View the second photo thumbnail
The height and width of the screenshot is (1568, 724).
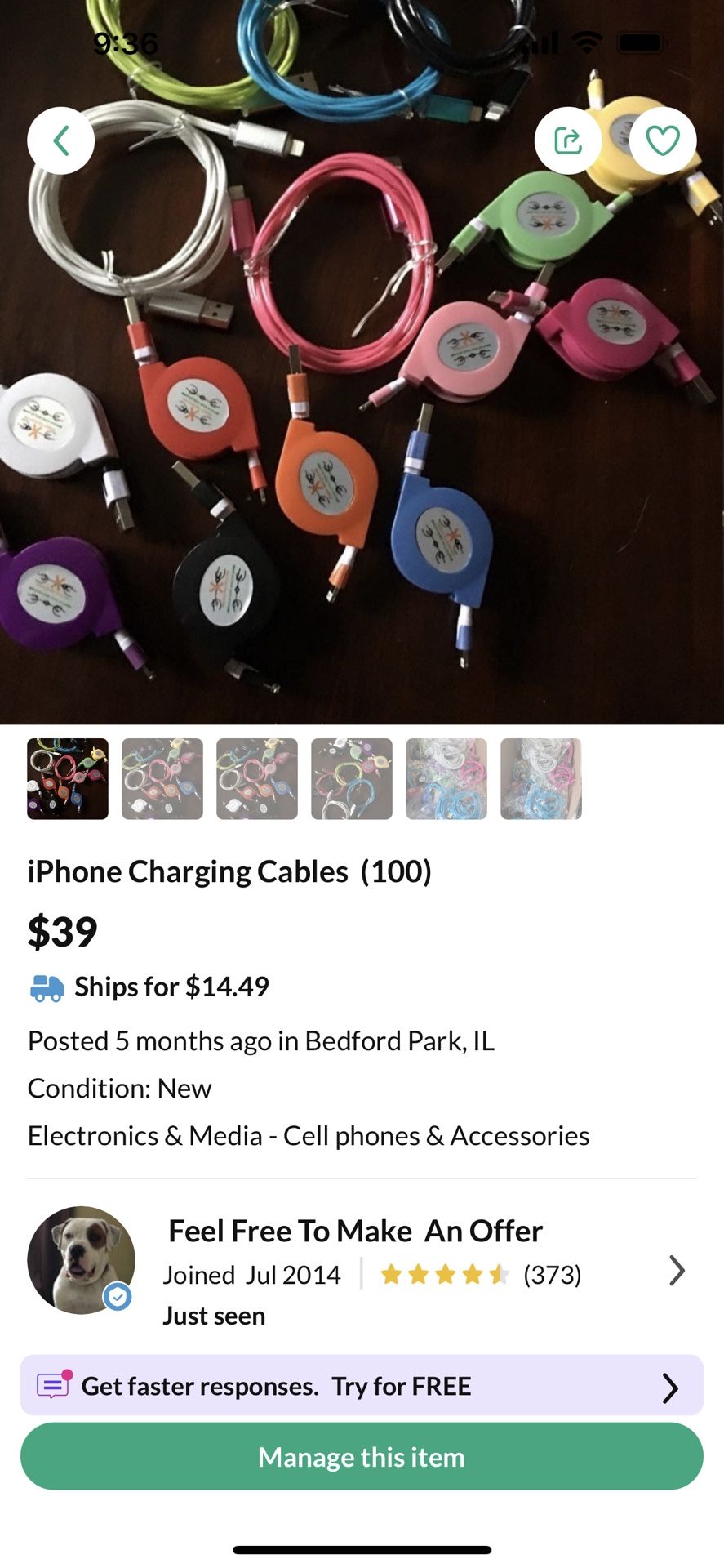(x=162, y=778)
